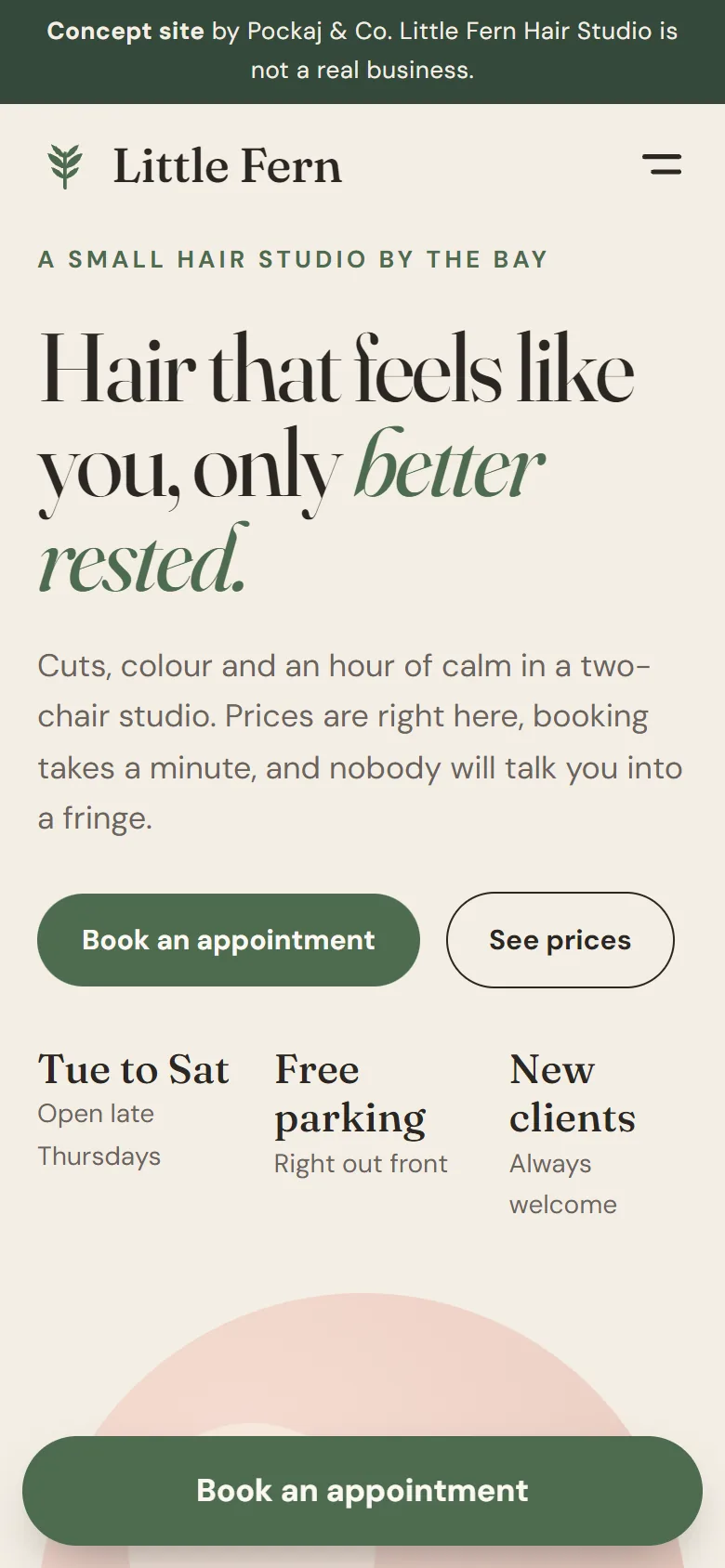725x1568 pixels.
Task: Open the hamburger navigation menu
Action: coord(662,165)
